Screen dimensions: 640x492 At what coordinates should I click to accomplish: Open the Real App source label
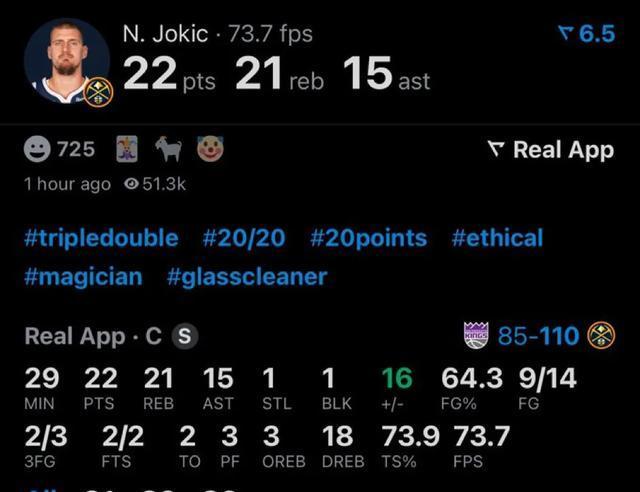pyautogui.click(x=551, y=150)
